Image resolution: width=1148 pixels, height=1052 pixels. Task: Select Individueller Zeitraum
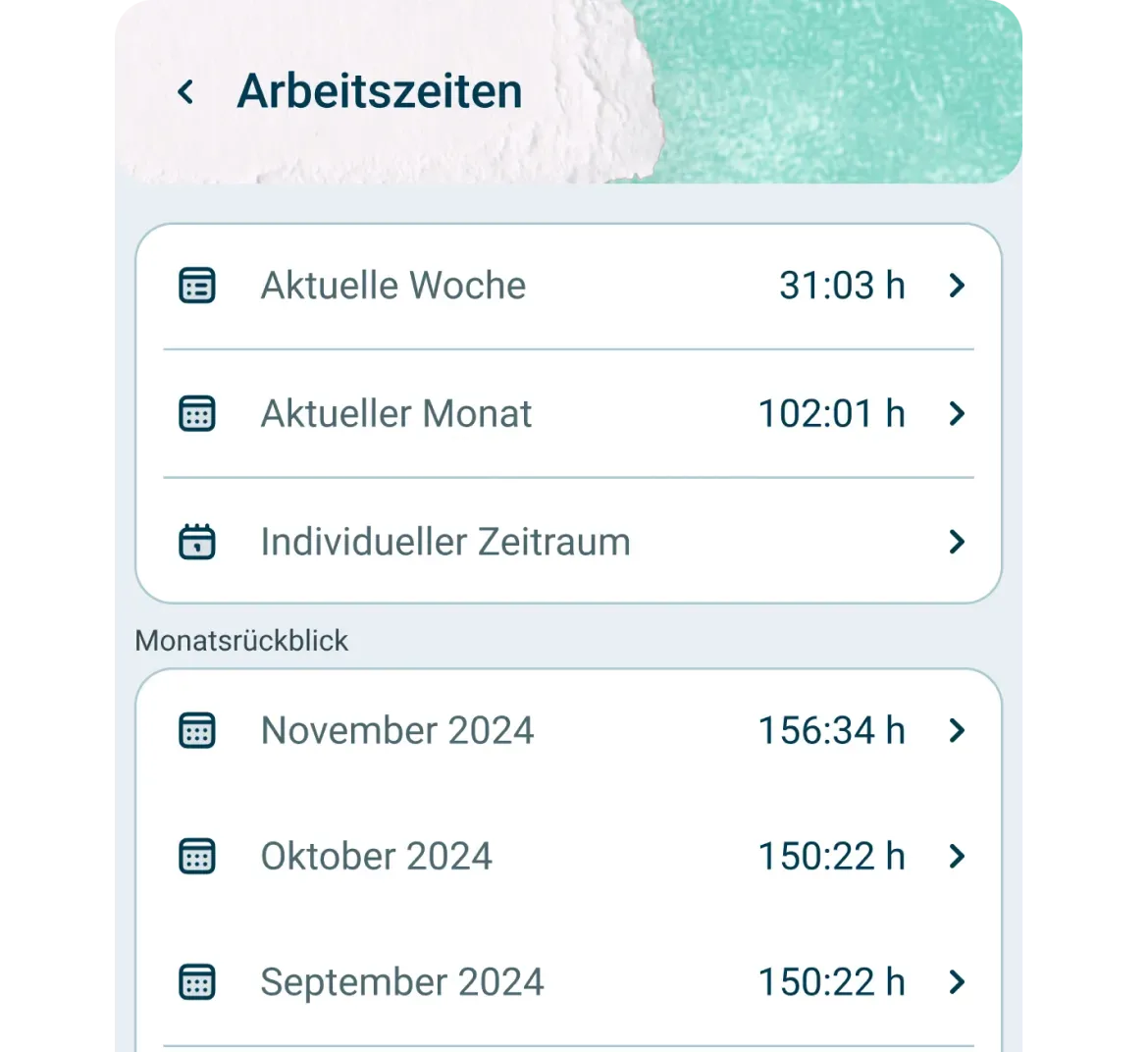pyautogui.click(x=568, y=542)
